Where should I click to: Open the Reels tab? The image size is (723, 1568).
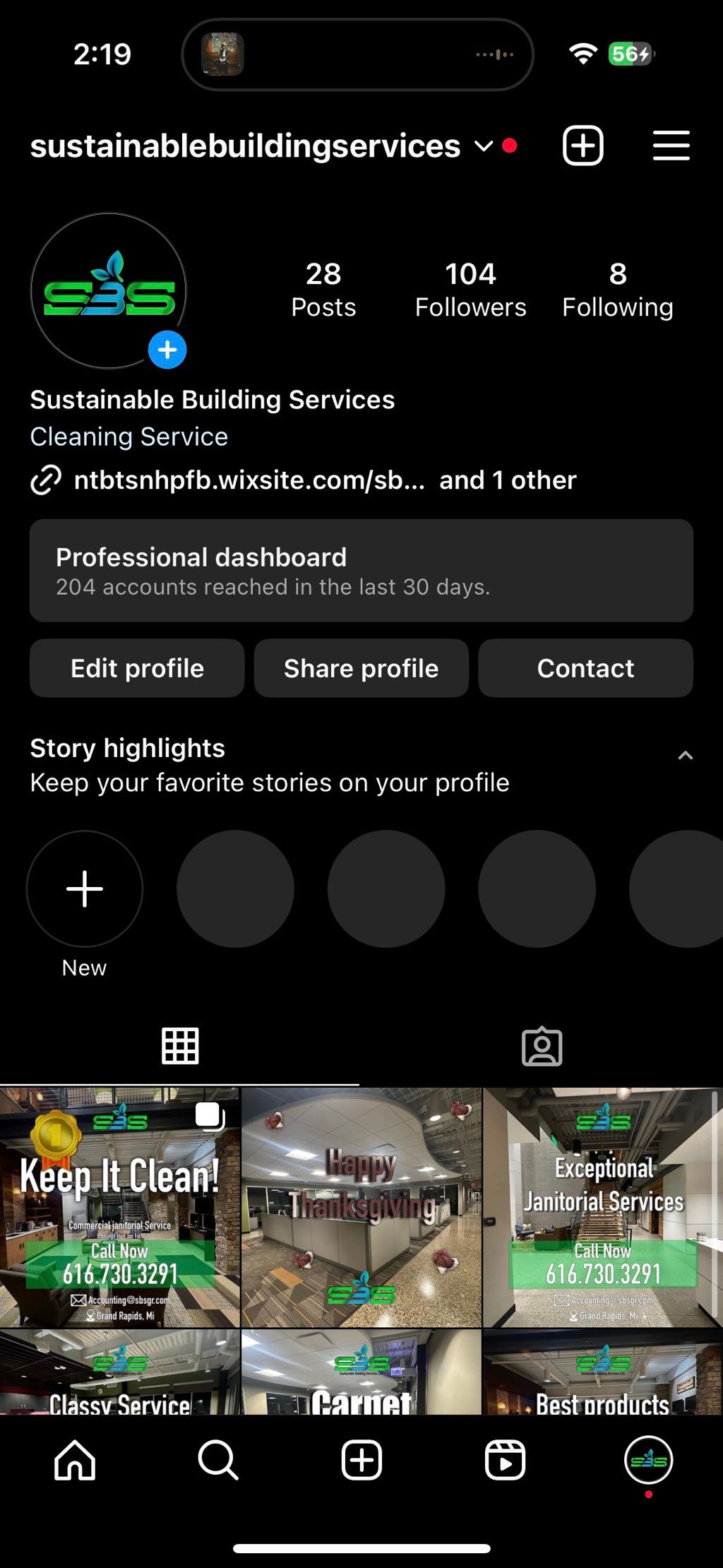point(505,1460)
